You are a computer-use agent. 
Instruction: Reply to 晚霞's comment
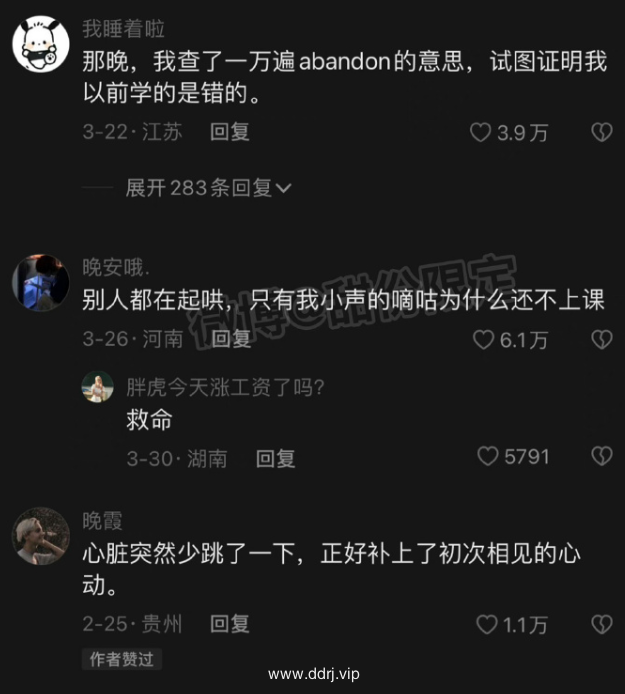pos(230,625)
